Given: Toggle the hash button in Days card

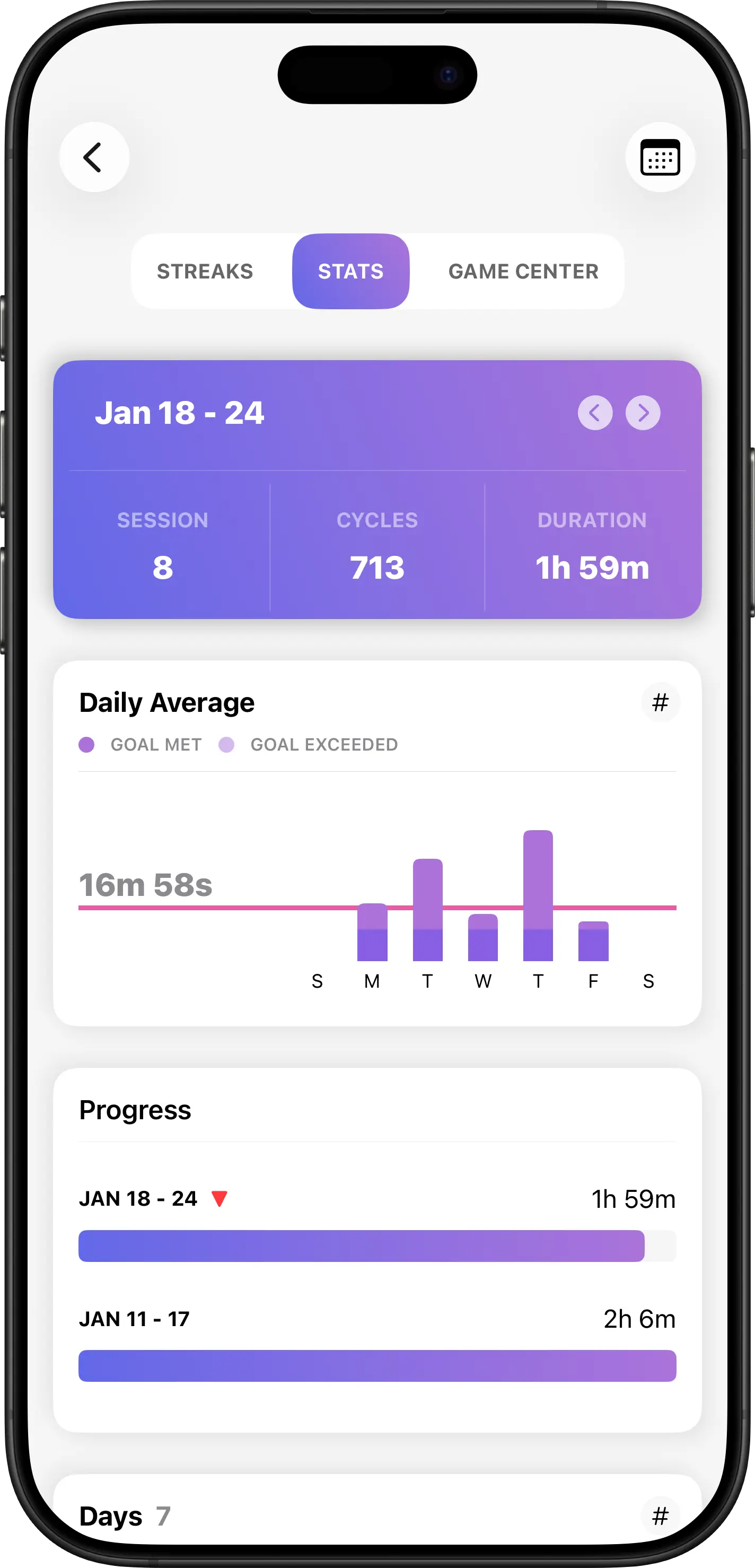Looking at the screenshot, I should pos(660,1515).
